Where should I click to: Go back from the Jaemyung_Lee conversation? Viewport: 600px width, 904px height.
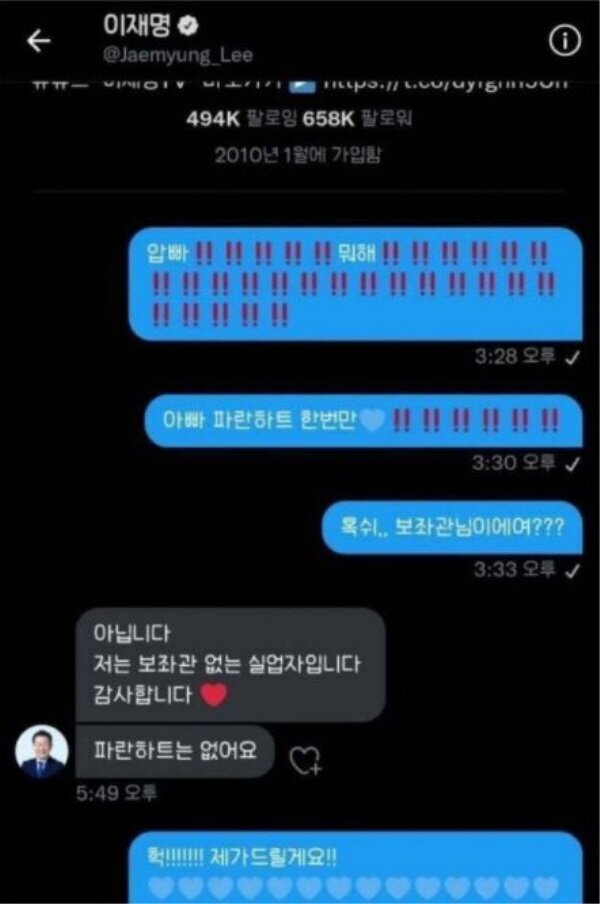[x=39, y=41]
